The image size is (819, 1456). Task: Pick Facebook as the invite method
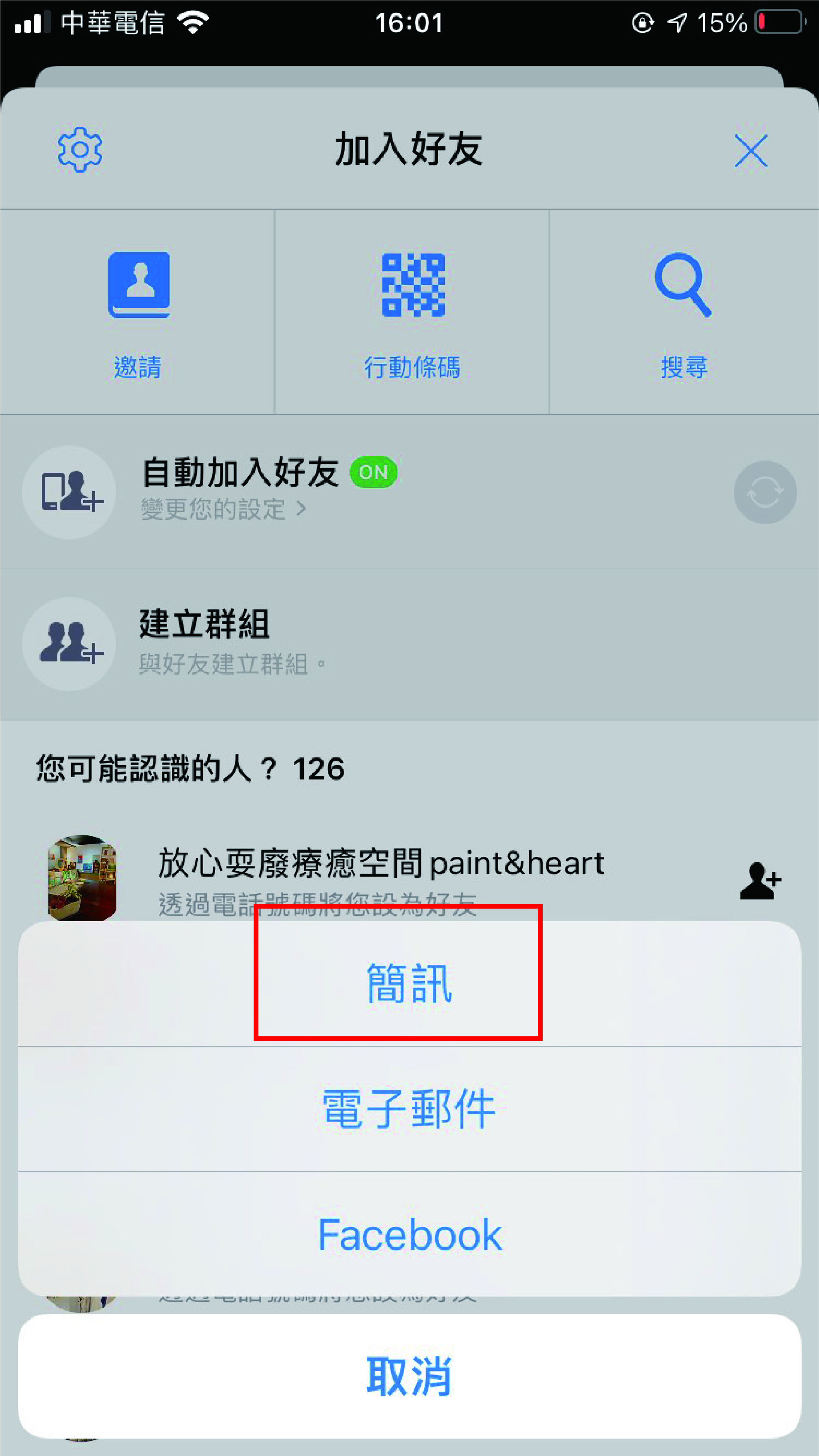(x=409, y=1235)
